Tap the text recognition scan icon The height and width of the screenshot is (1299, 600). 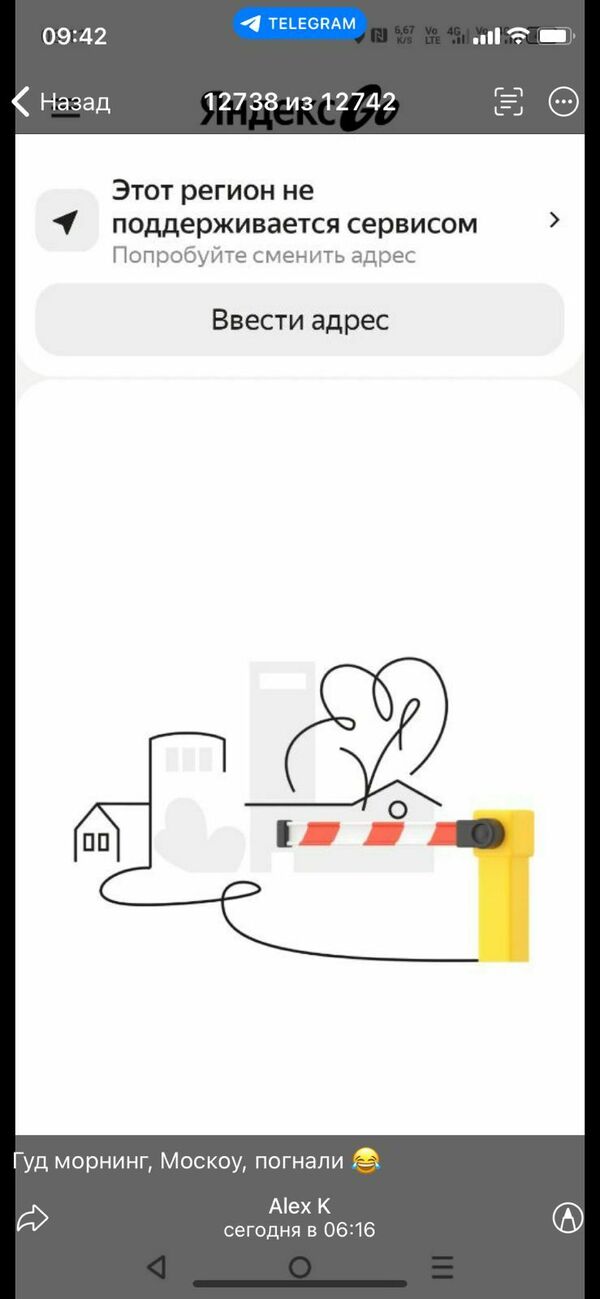point(509,101)
